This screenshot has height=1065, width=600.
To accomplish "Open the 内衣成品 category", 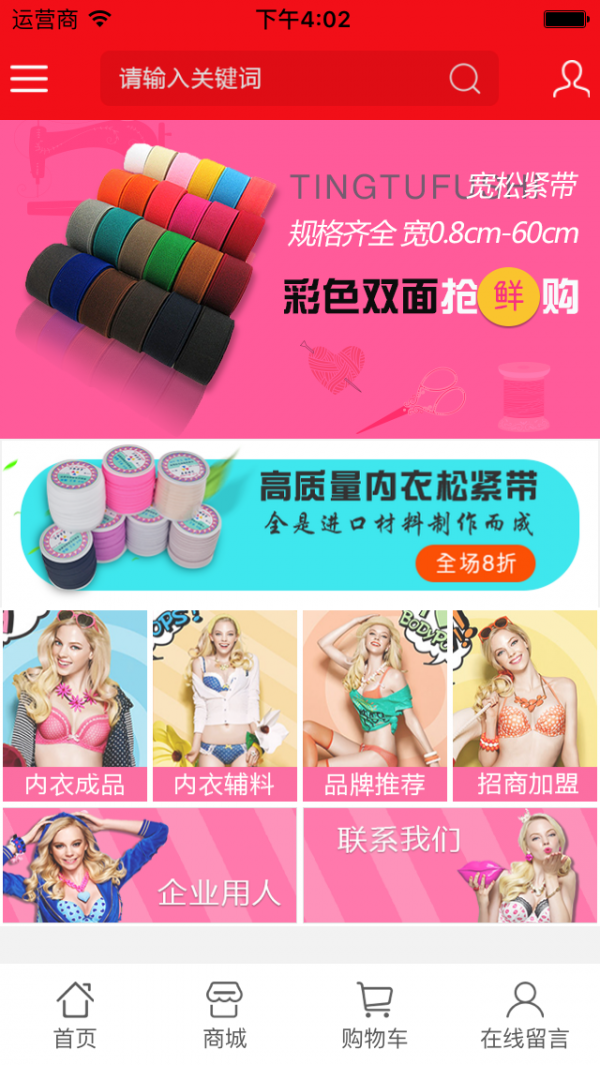I will [x=75, y=705].
